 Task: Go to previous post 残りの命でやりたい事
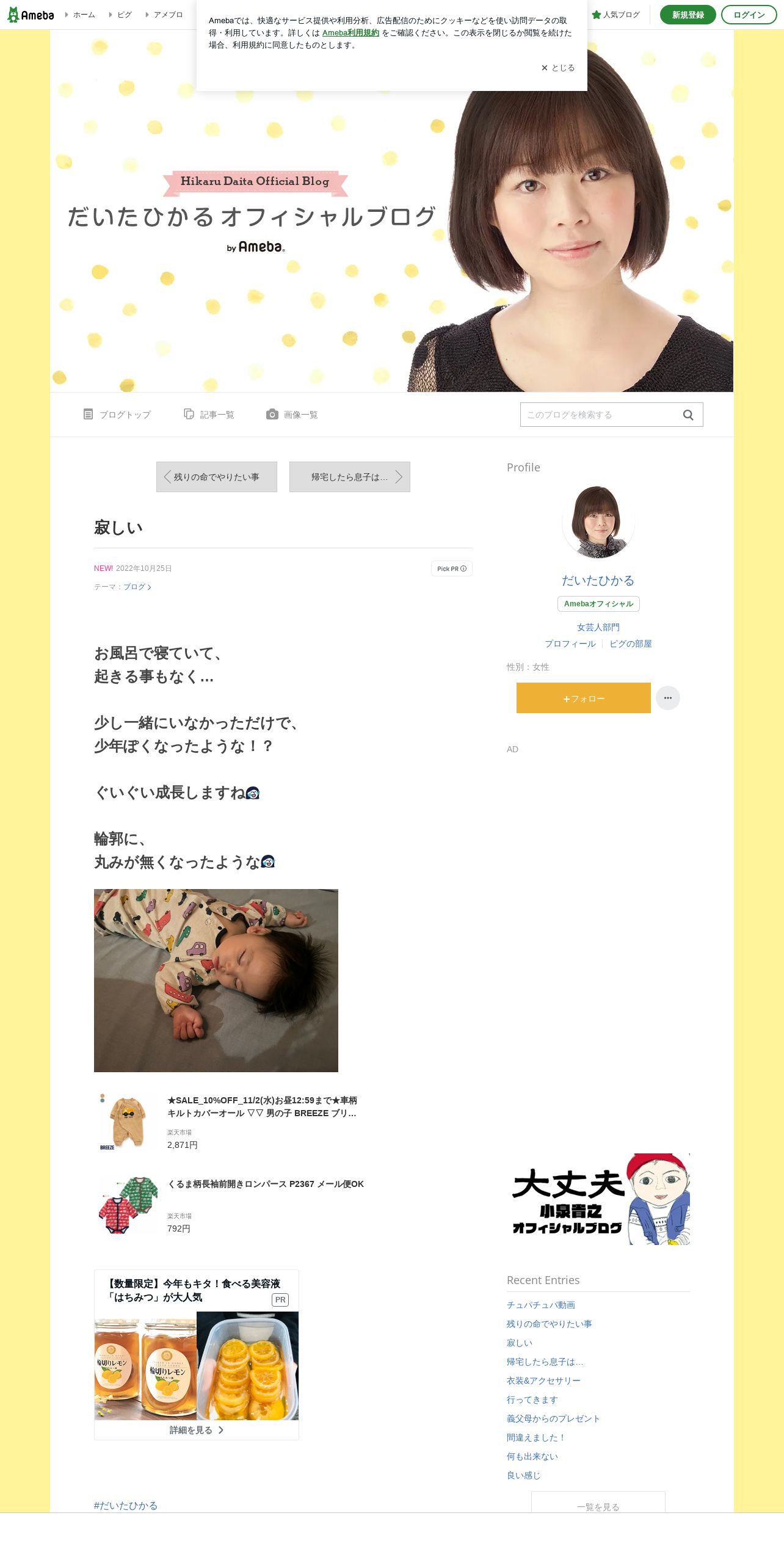[217, 477]
